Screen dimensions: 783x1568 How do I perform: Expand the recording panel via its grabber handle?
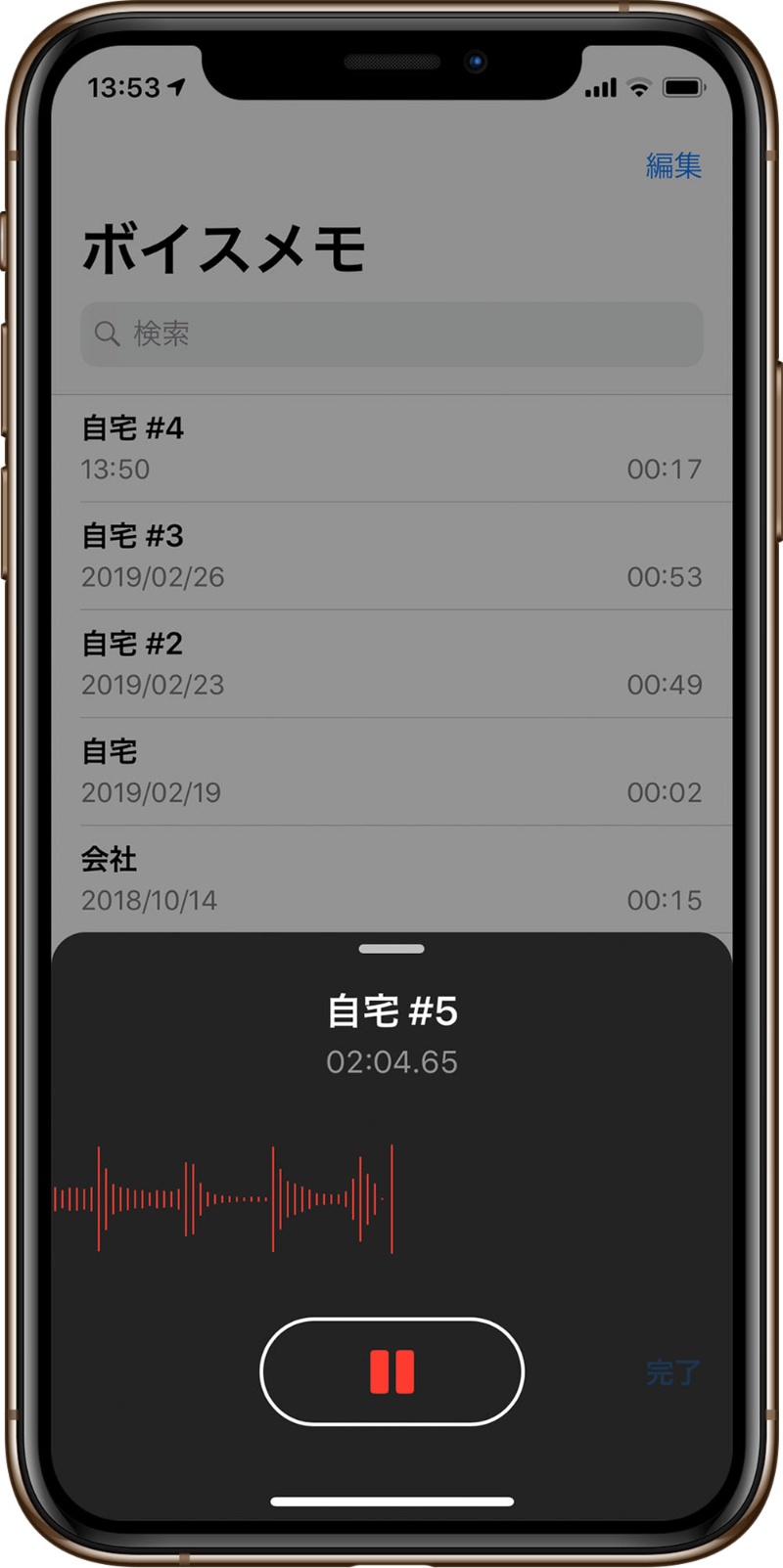coord(391,949)
